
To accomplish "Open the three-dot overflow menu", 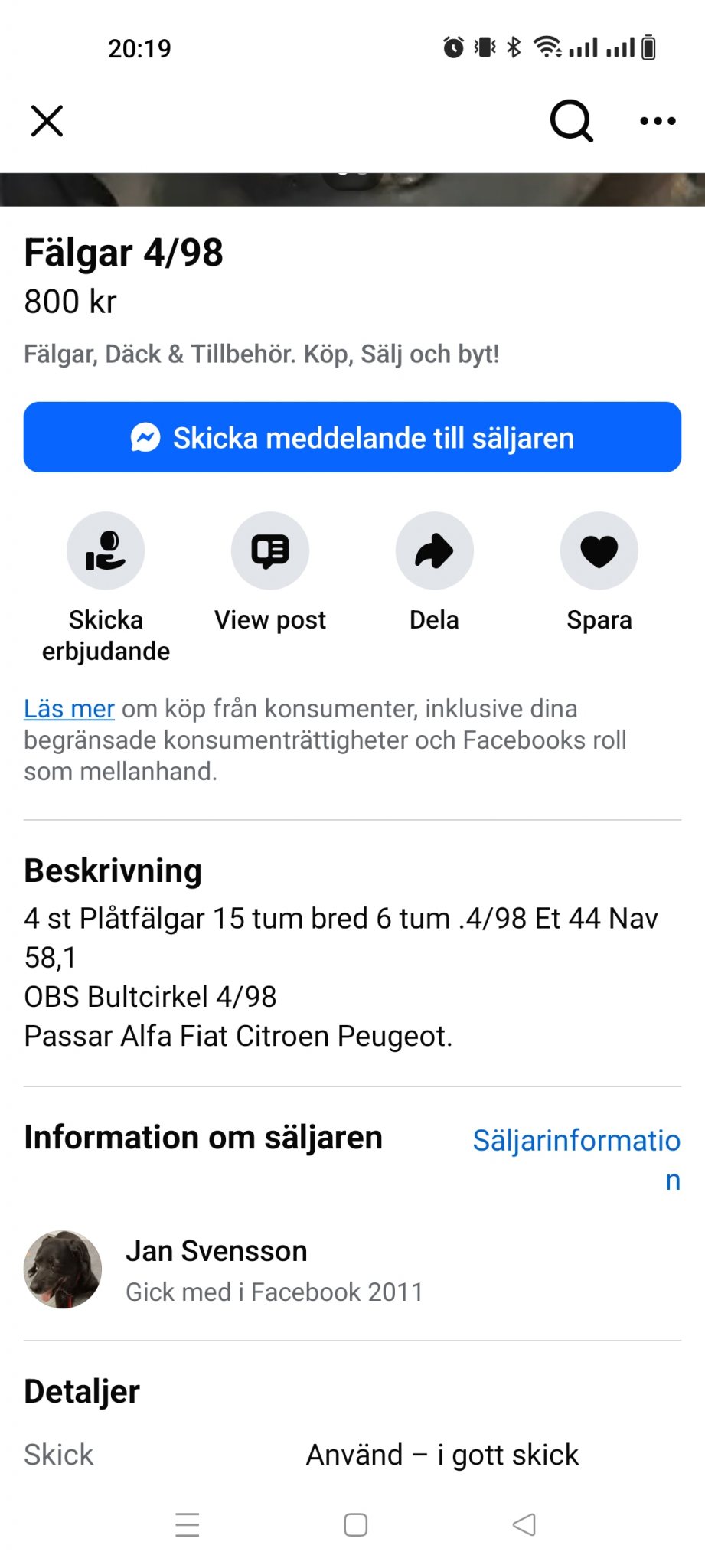I will tap(658, 121).
